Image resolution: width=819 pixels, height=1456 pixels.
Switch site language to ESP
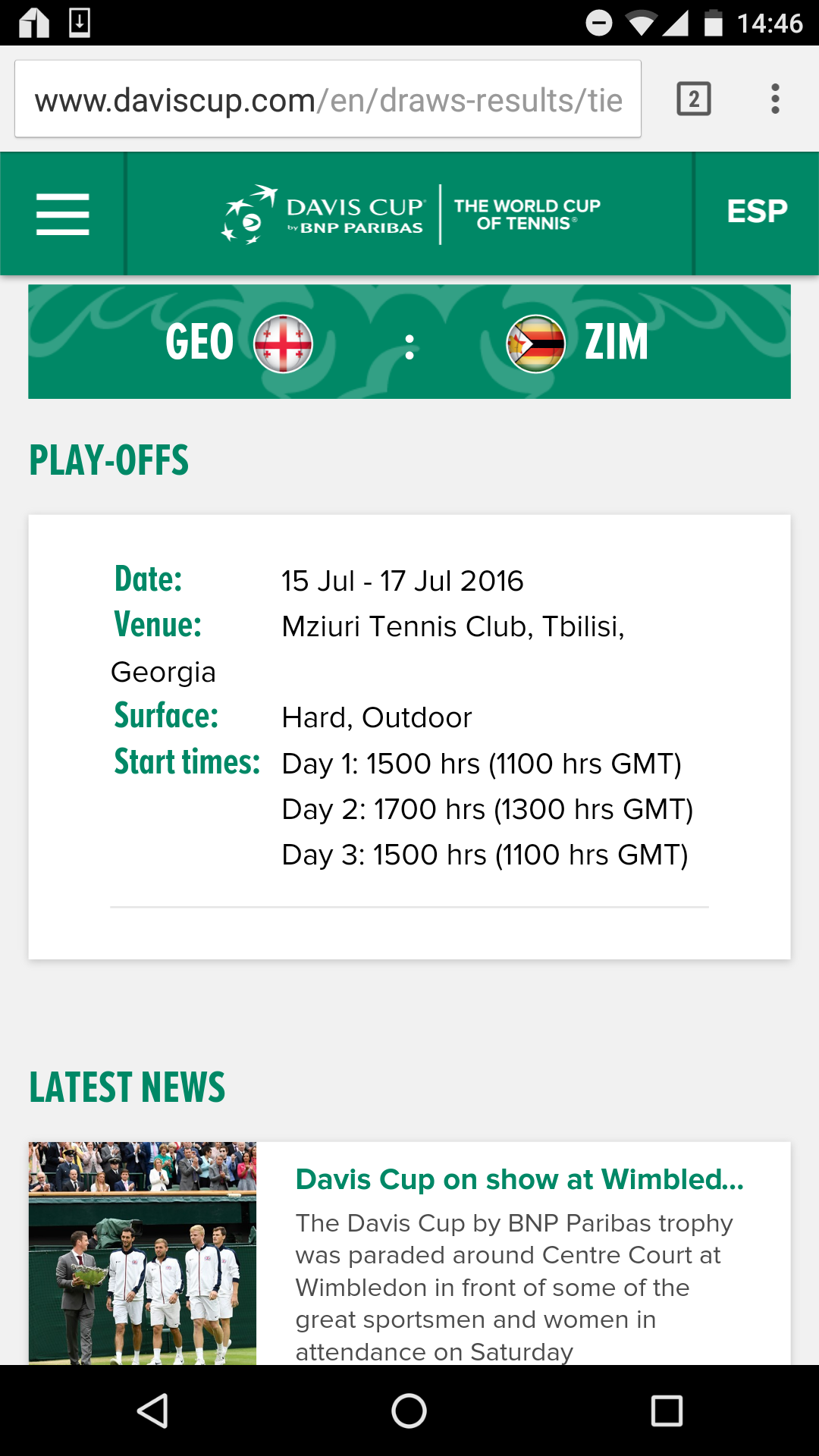click(756, 212)
